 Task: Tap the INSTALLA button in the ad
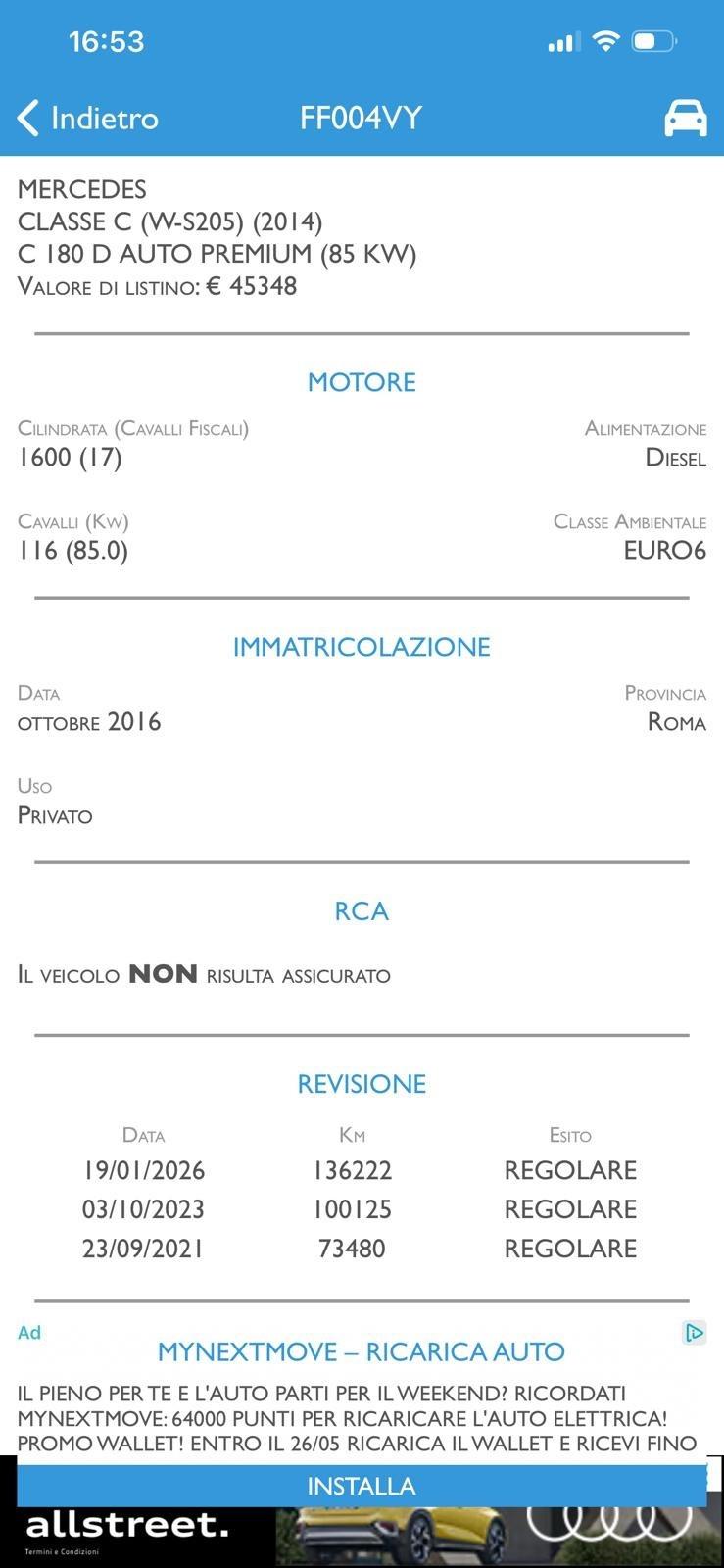point(362,1486)
